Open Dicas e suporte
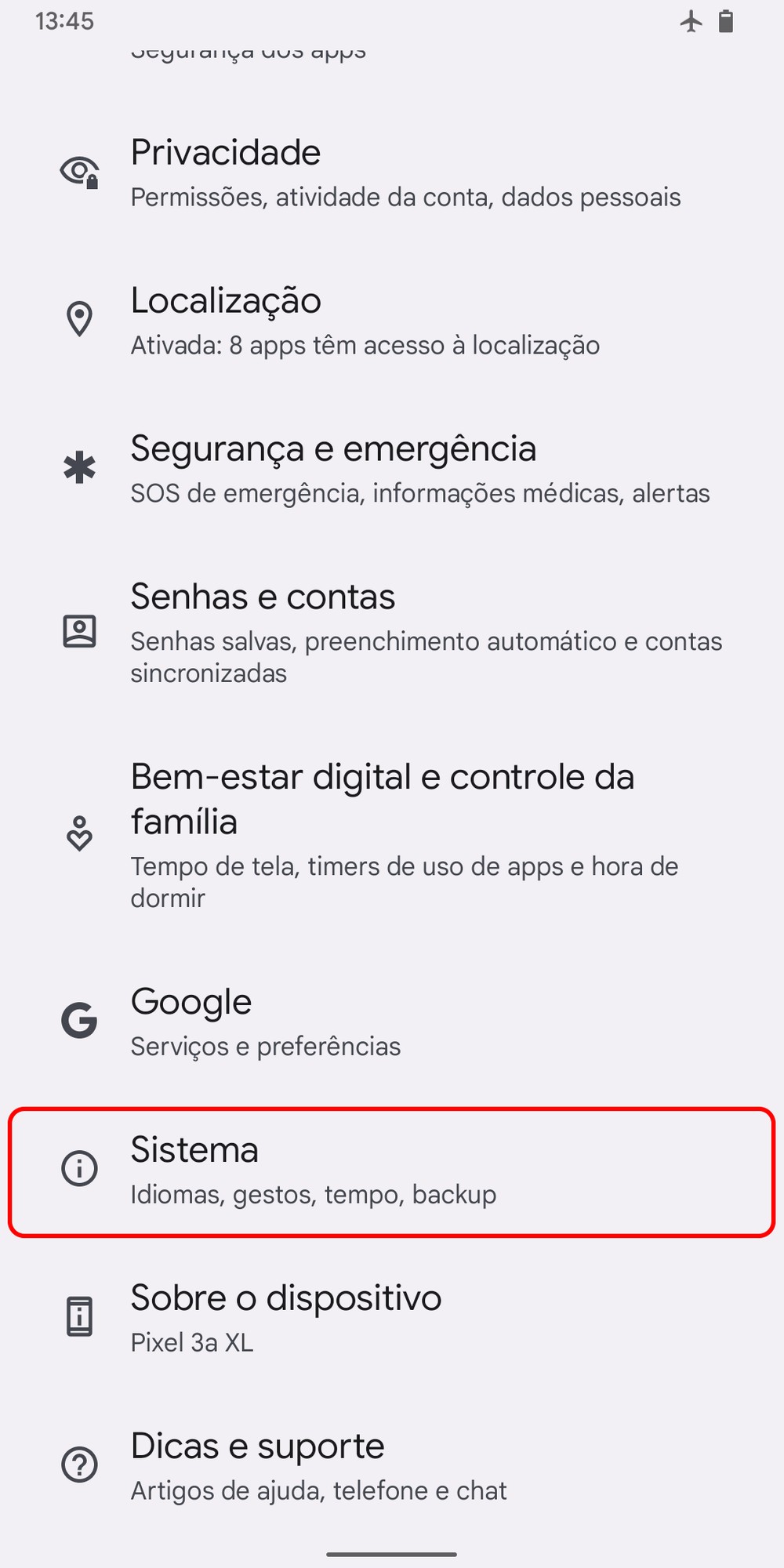Screen dimensions: 784x1568 click(392, 1465)
